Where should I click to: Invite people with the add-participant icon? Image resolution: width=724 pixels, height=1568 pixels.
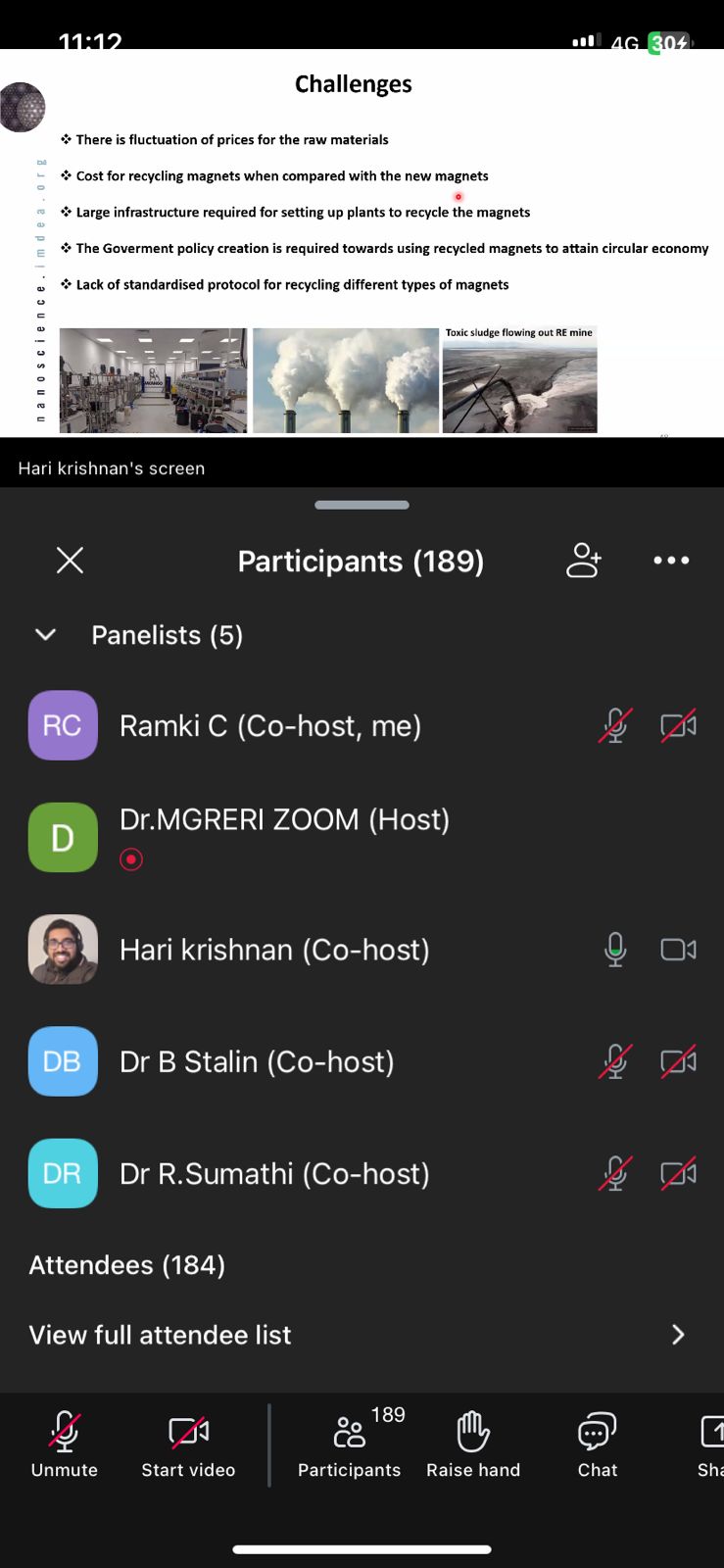(583, 561)
